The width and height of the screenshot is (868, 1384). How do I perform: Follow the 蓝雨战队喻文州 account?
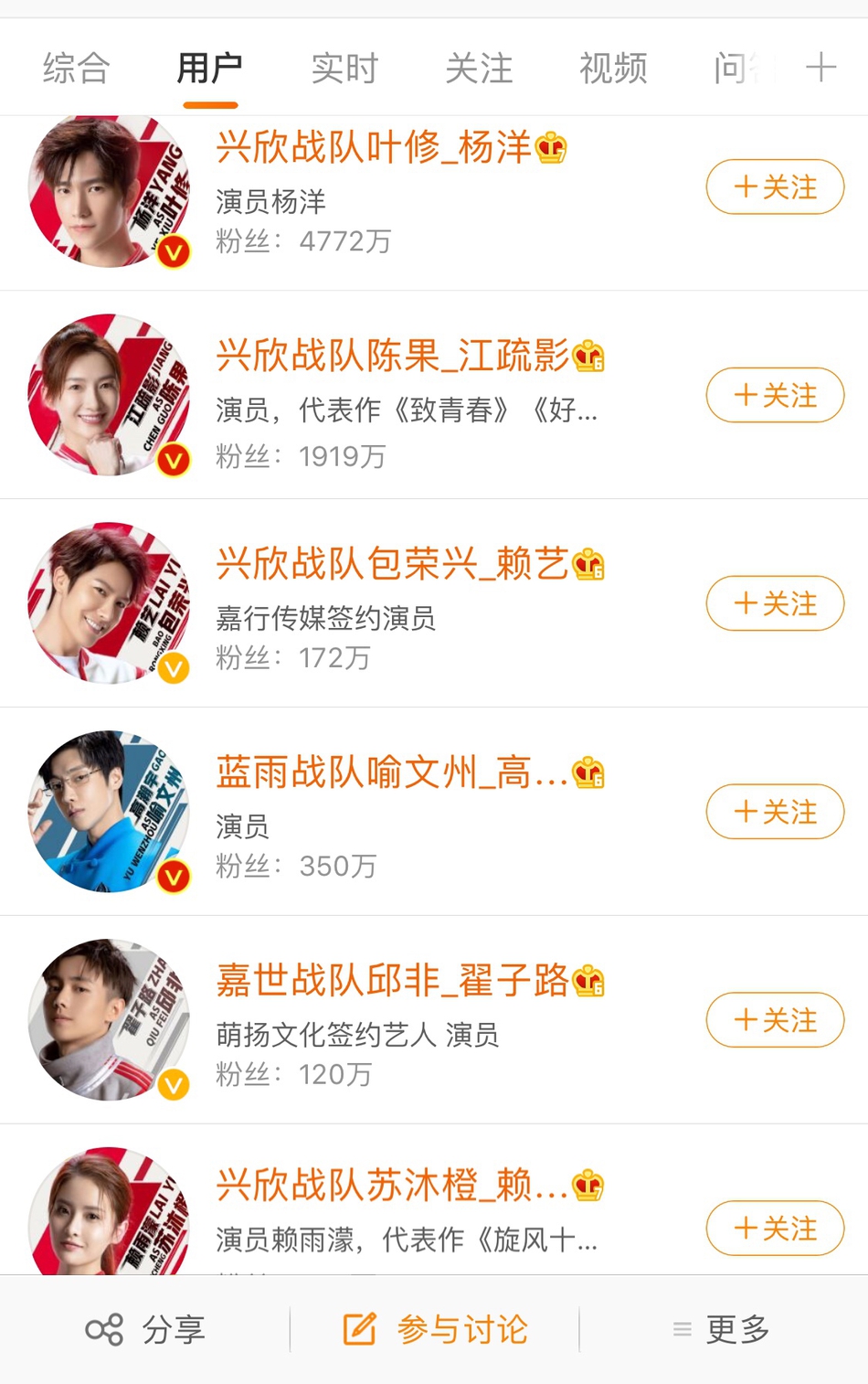point(775,813)
